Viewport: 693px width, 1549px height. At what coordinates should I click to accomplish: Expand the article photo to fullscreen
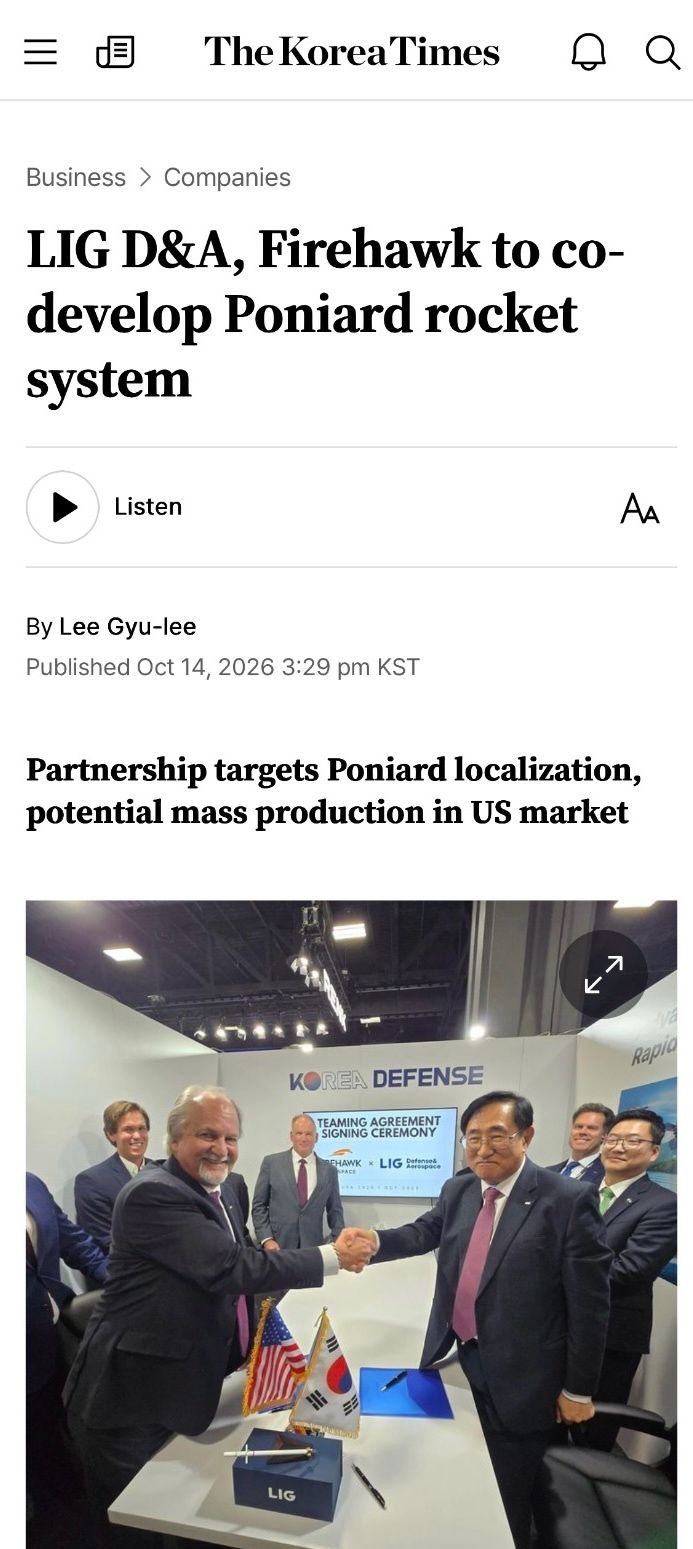603,974
